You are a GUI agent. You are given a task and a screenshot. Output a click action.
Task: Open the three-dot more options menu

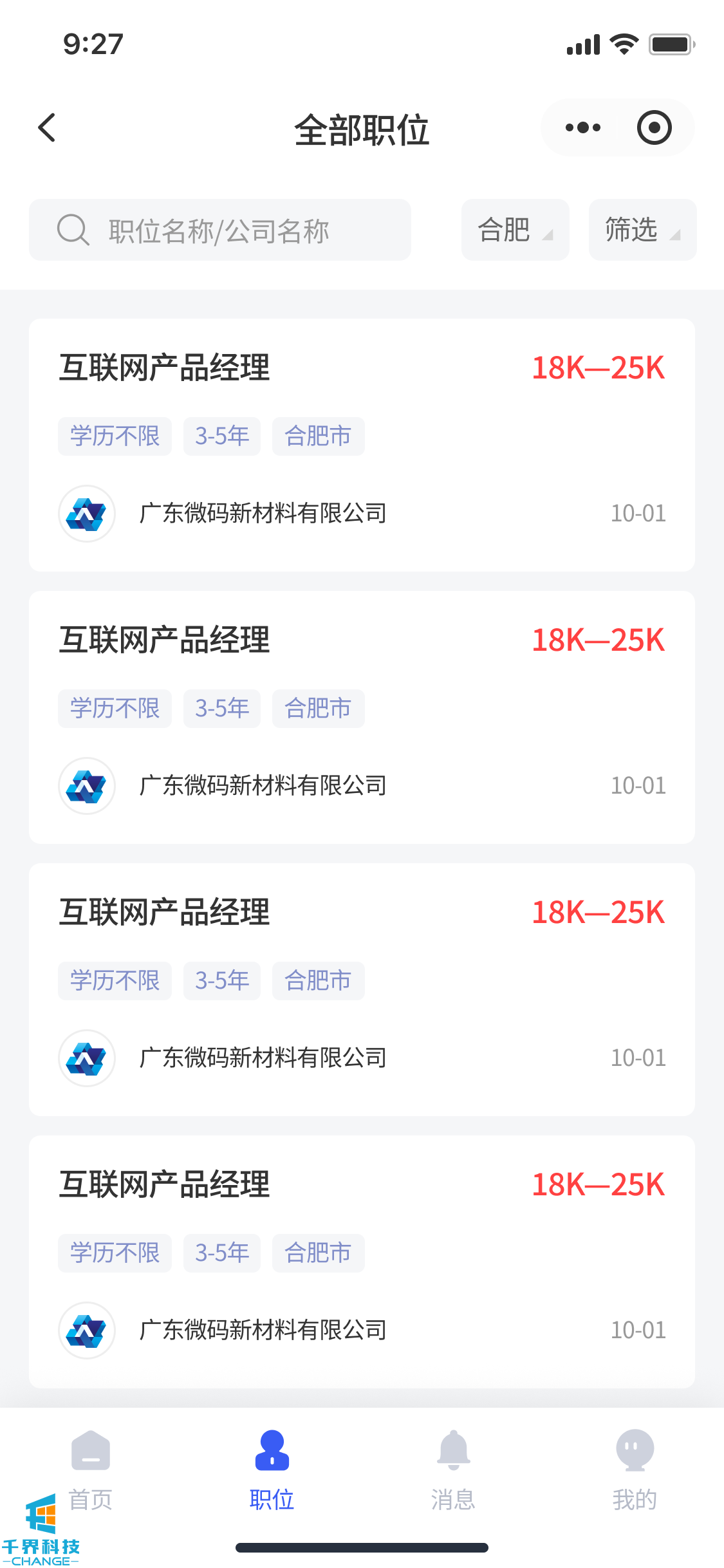coord(582,127)
